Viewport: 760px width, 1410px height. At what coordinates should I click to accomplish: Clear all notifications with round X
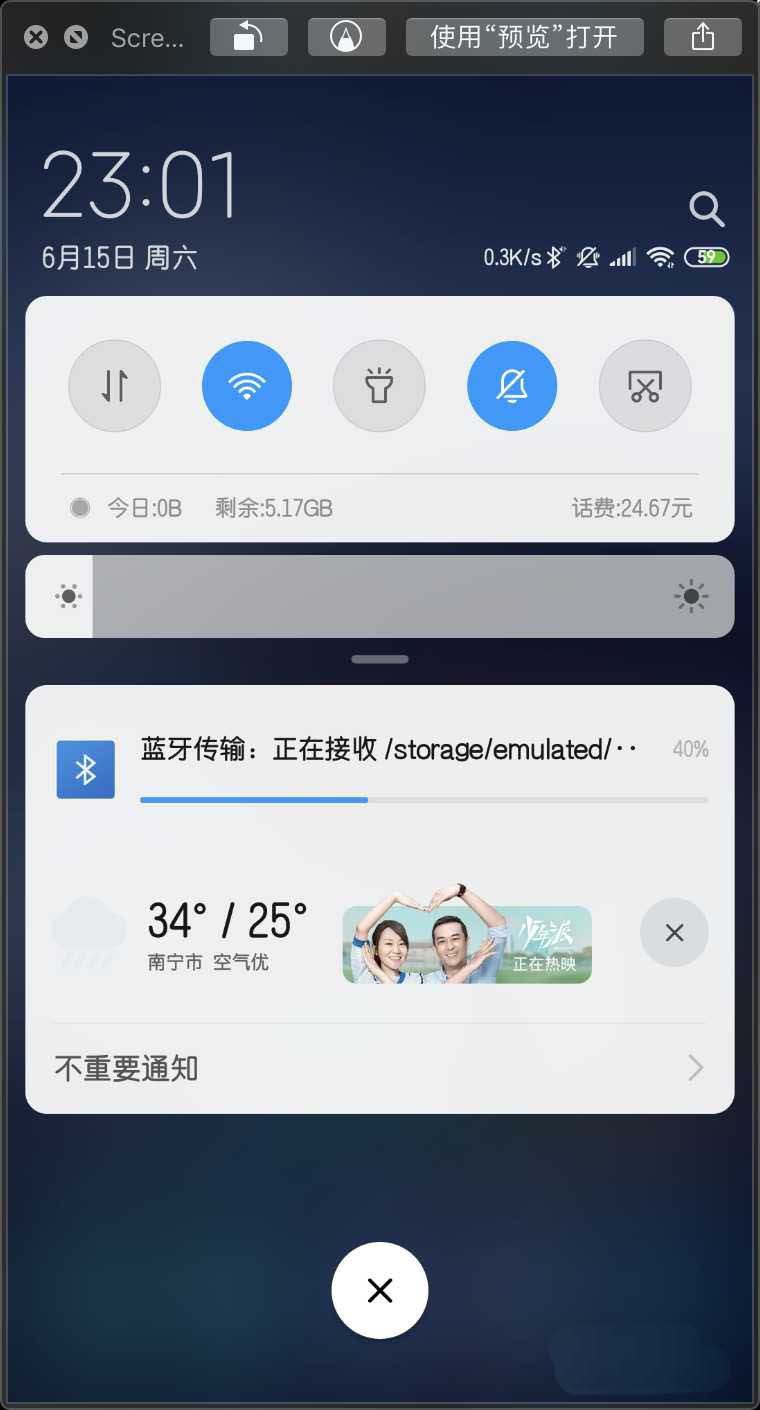click(x=380, y=1290)
